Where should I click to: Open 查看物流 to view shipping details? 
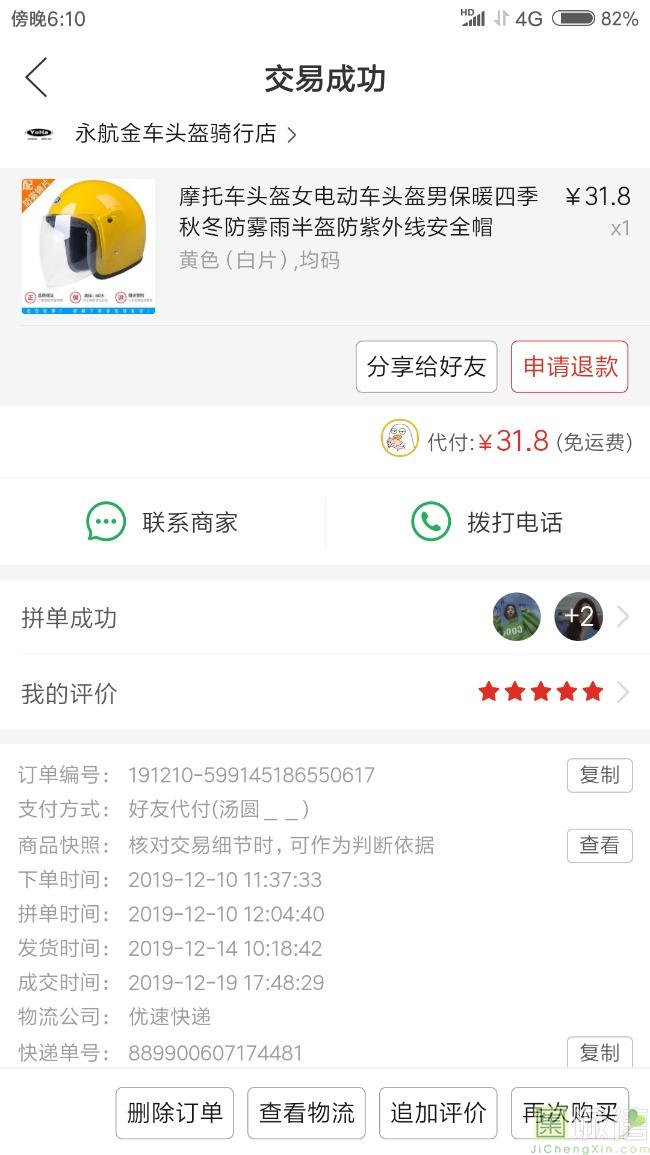tap(306, 1112)
